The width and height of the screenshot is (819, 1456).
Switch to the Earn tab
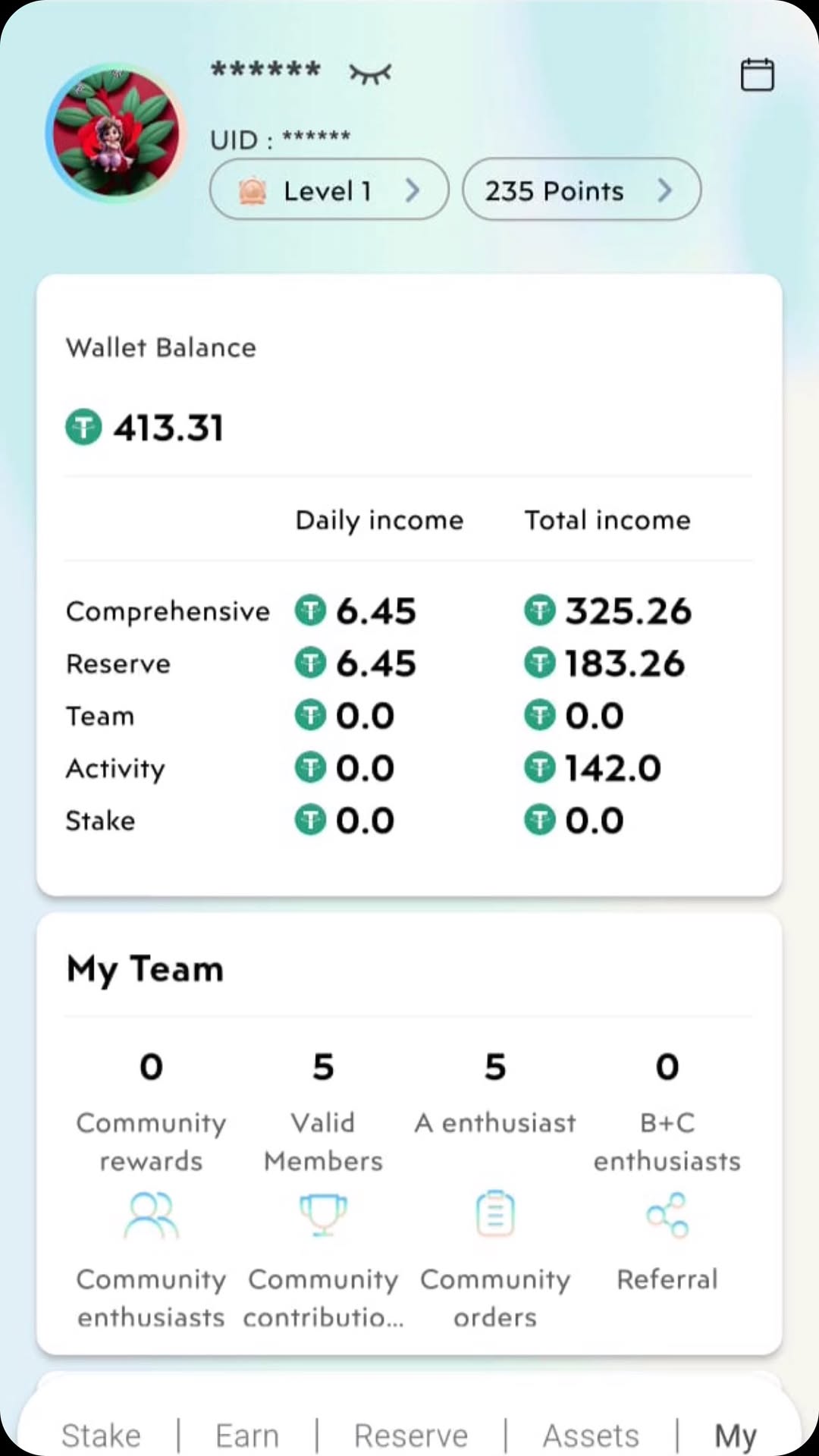(x=247, y=1435)
